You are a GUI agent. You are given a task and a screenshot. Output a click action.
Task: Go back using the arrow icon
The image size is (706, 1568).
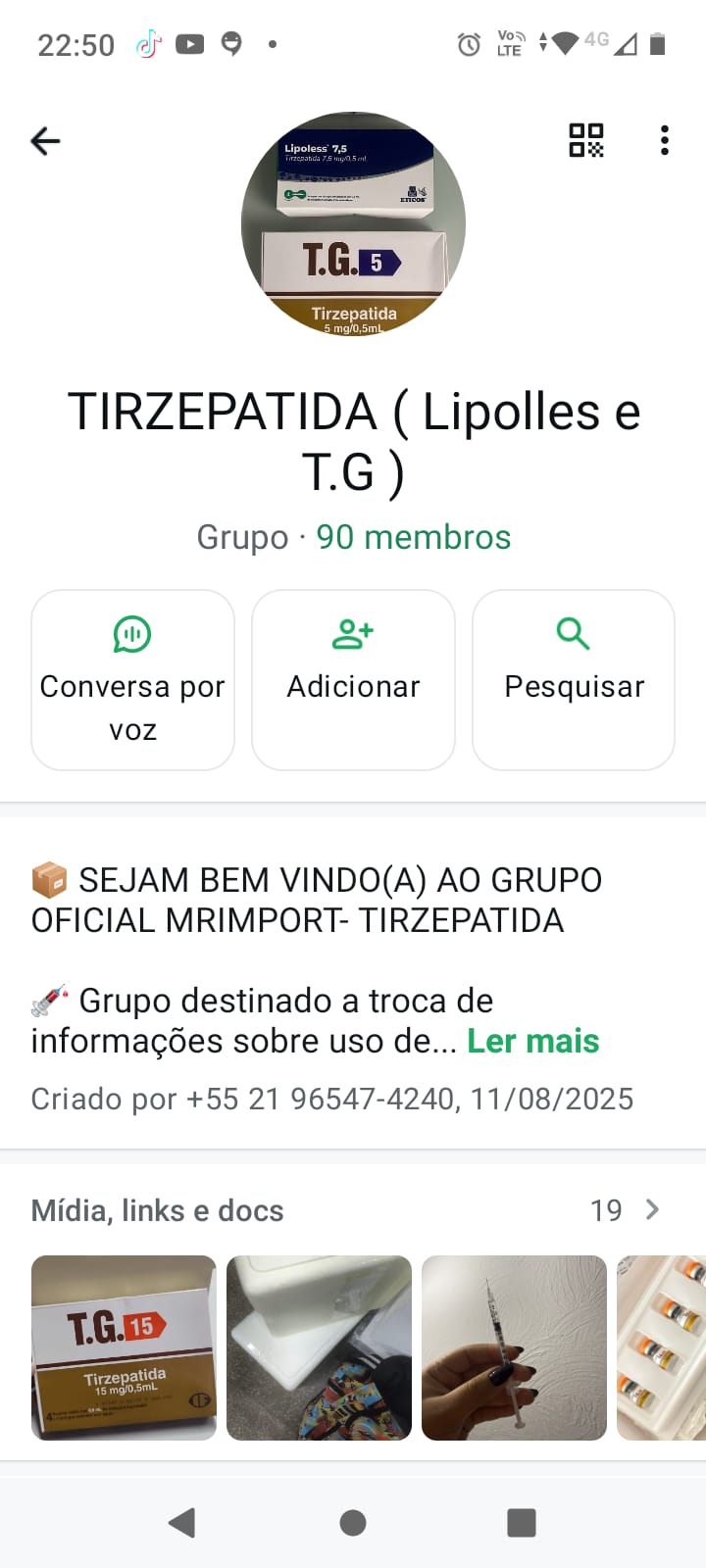45,141
